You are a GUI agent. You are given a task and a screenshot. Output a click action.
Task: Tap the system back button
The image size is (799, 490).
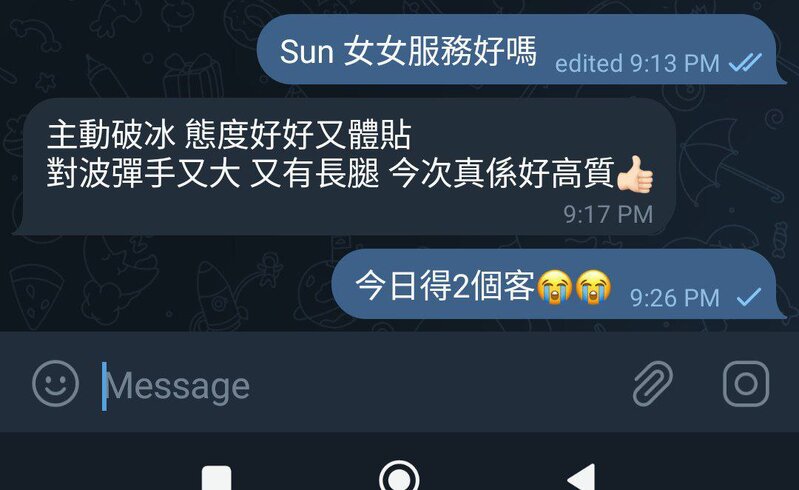click(x=581, y=477)
